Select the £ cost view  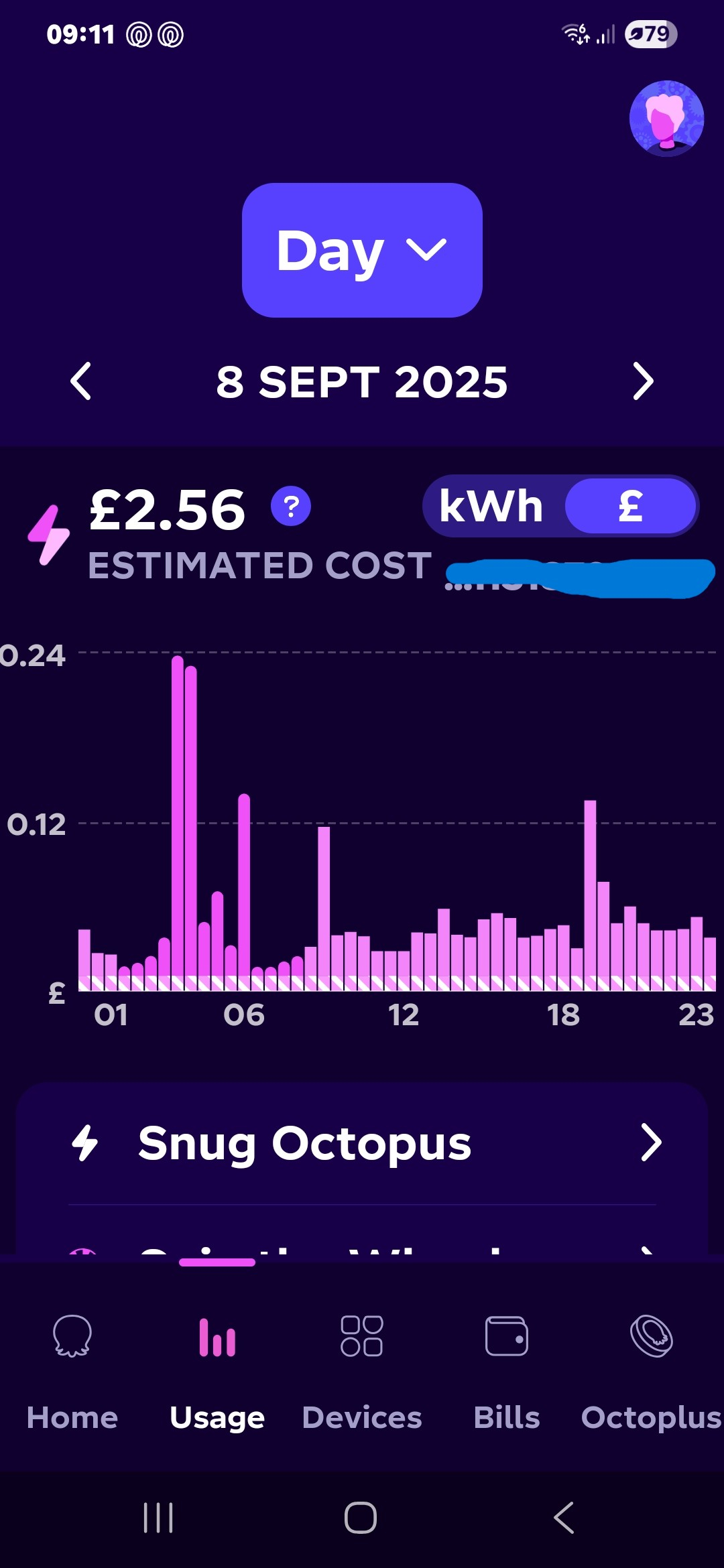(630, 506)
